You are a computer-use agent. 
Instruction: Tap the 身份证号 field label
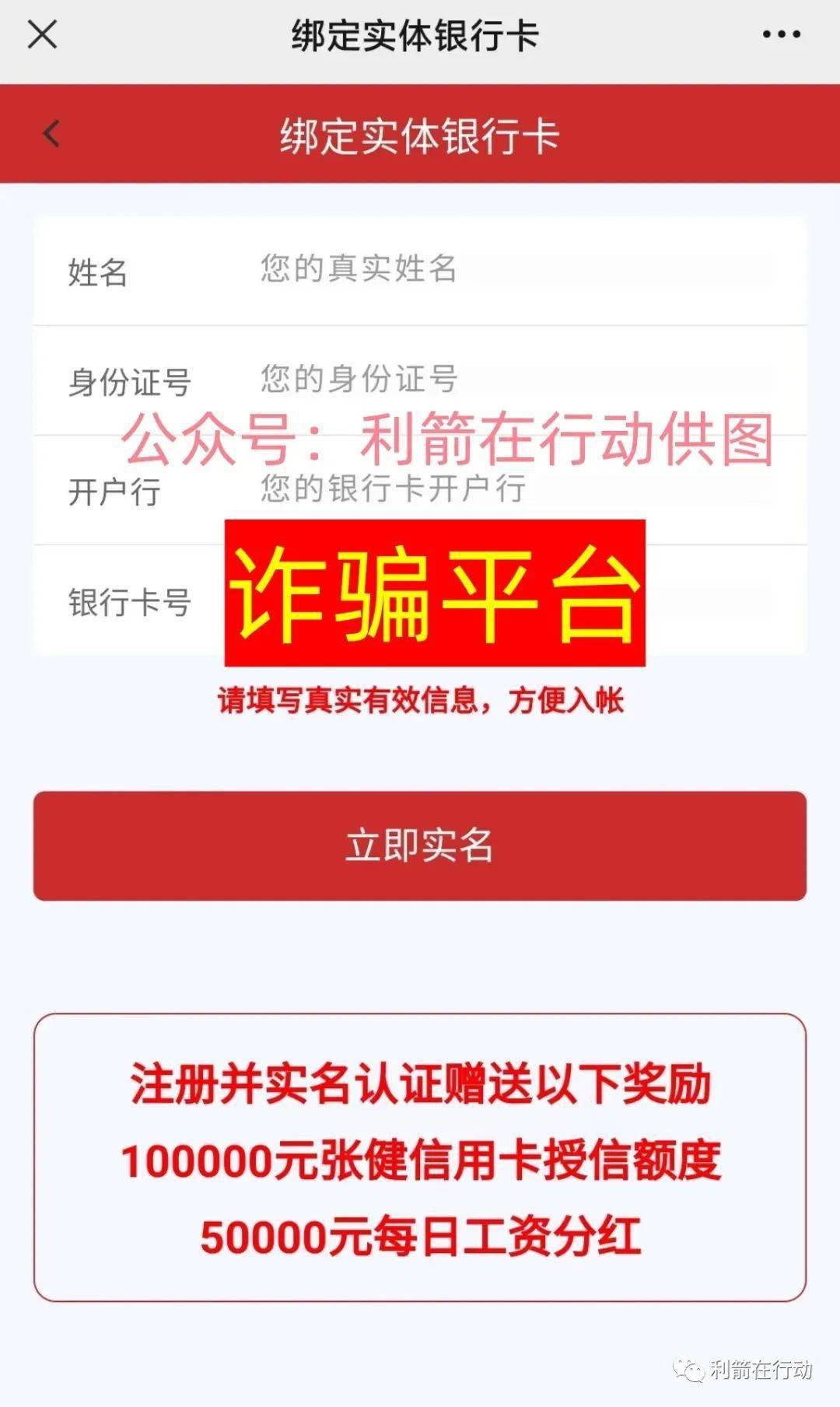(129, 381)
